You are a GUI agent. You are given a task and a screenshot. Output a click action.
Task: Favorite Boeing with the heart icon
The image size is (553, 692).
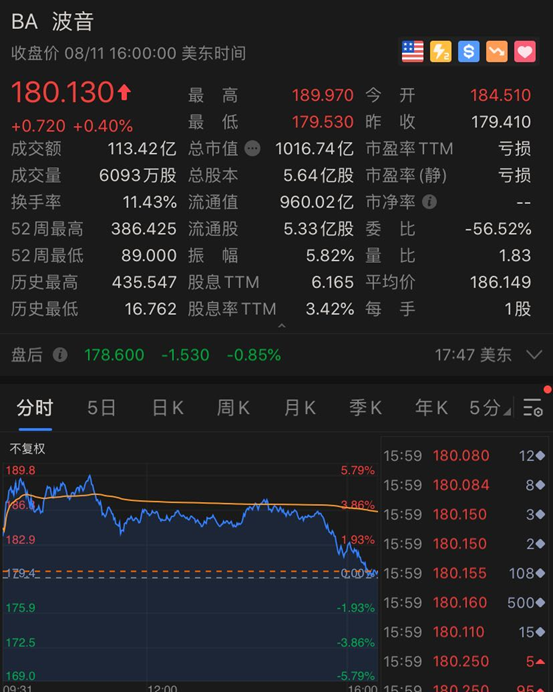coord(525,52)
